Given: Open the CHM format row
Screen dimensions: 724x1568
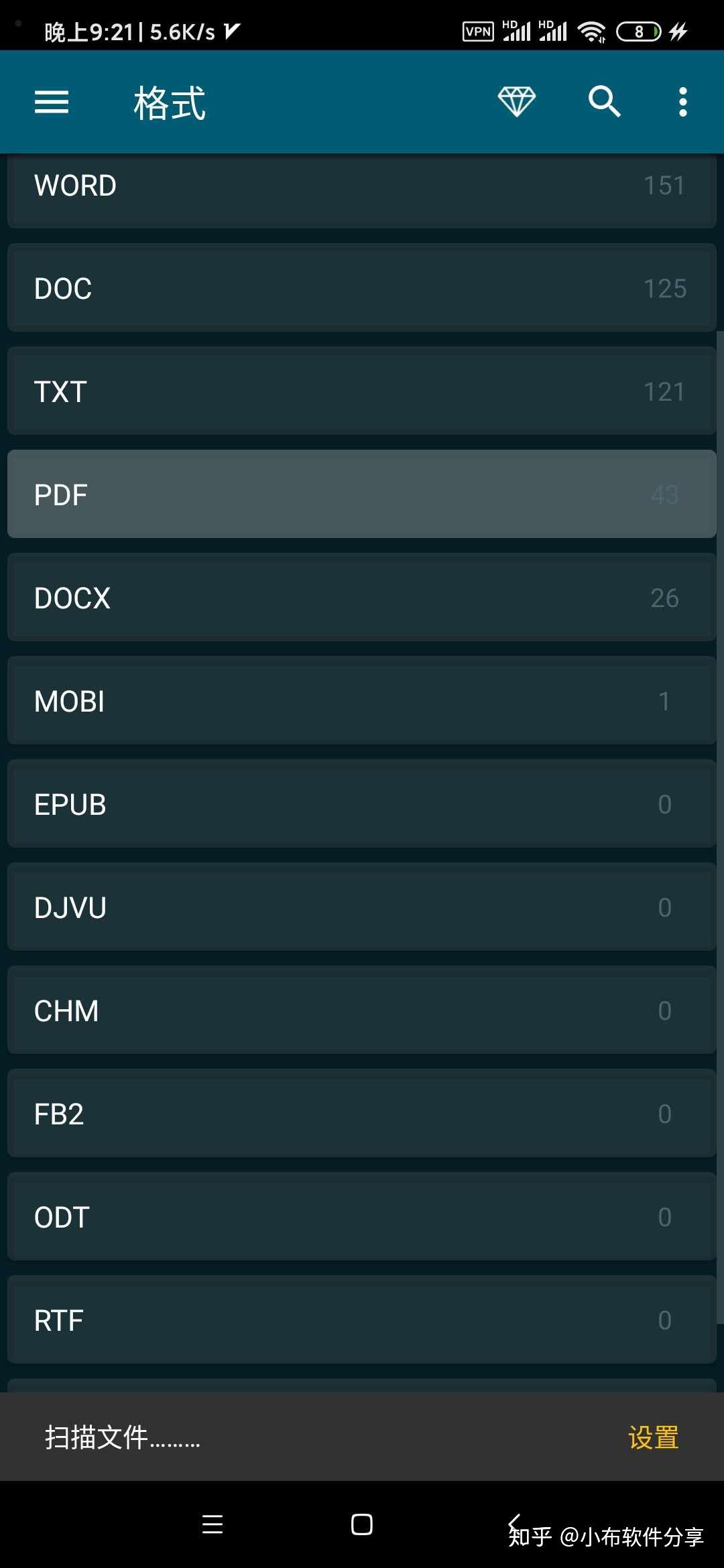Looking at the screenshot, I should (362, 1010).
